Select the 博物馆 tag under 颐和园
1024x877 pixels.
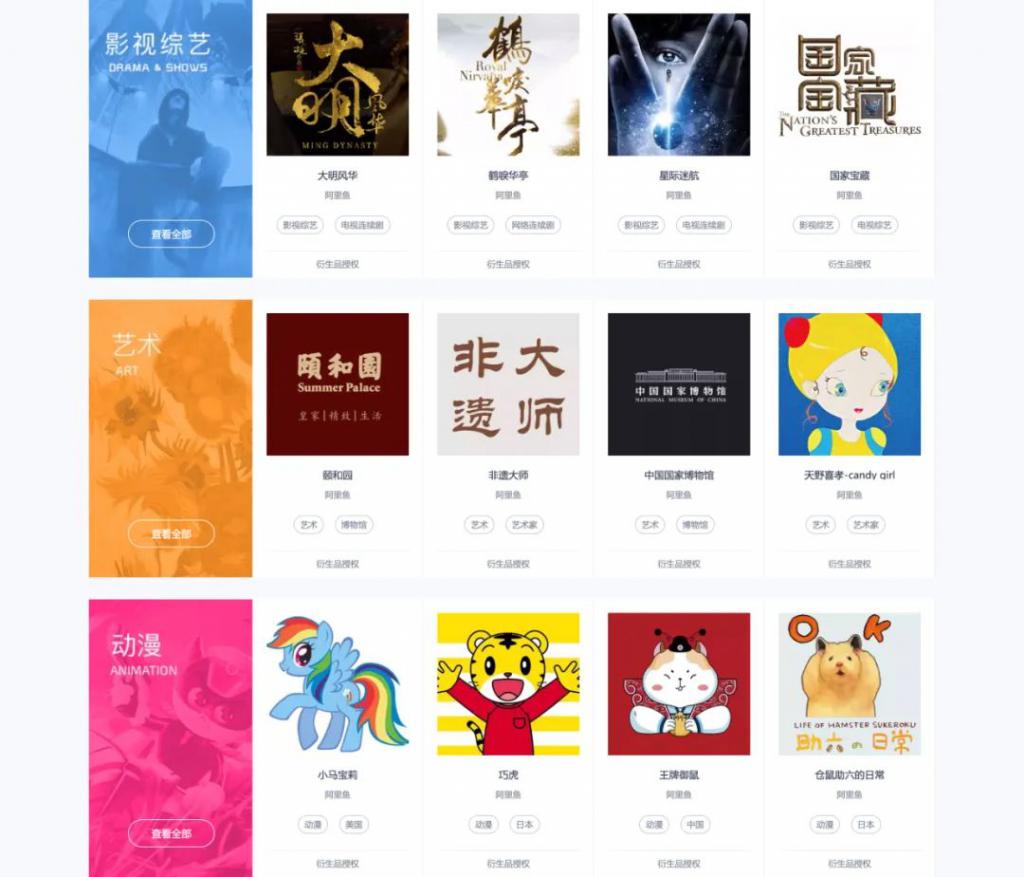point(353,524)
